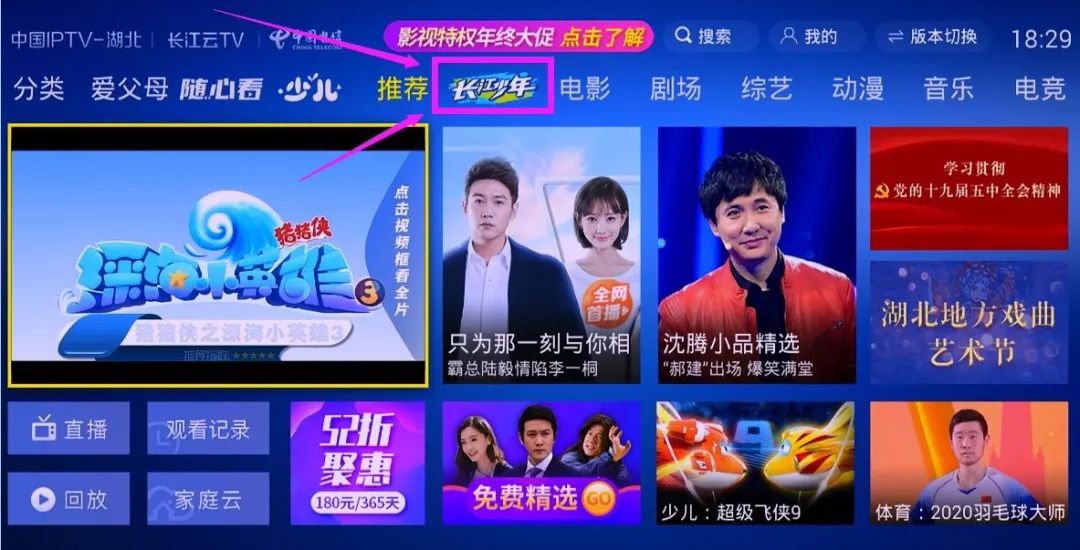Viewport: 1080px width, 550px height.
Task: Open 只为那一刻与你相 drama card
Action: tap(541, 255)
